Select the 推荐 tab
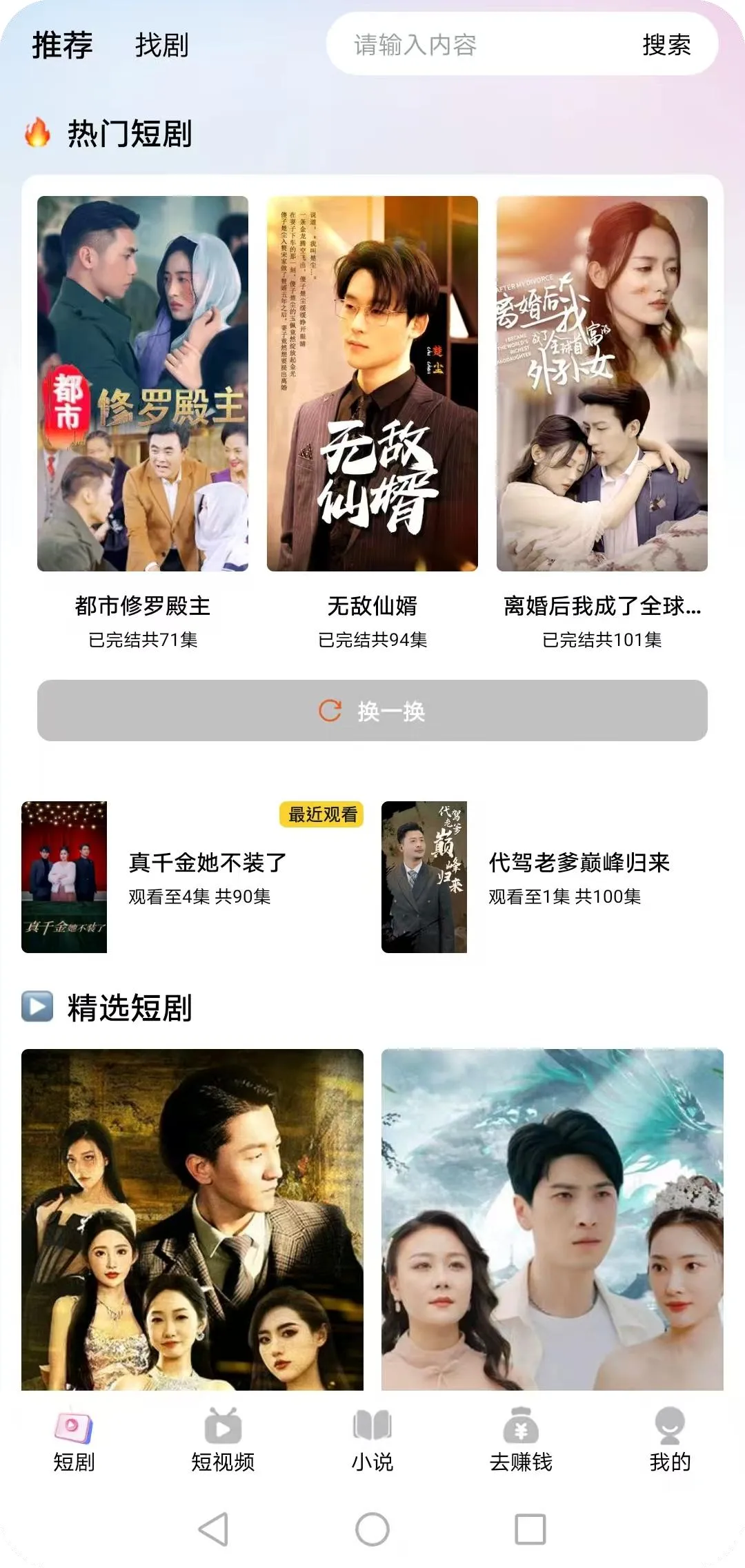 coord(62,46)
